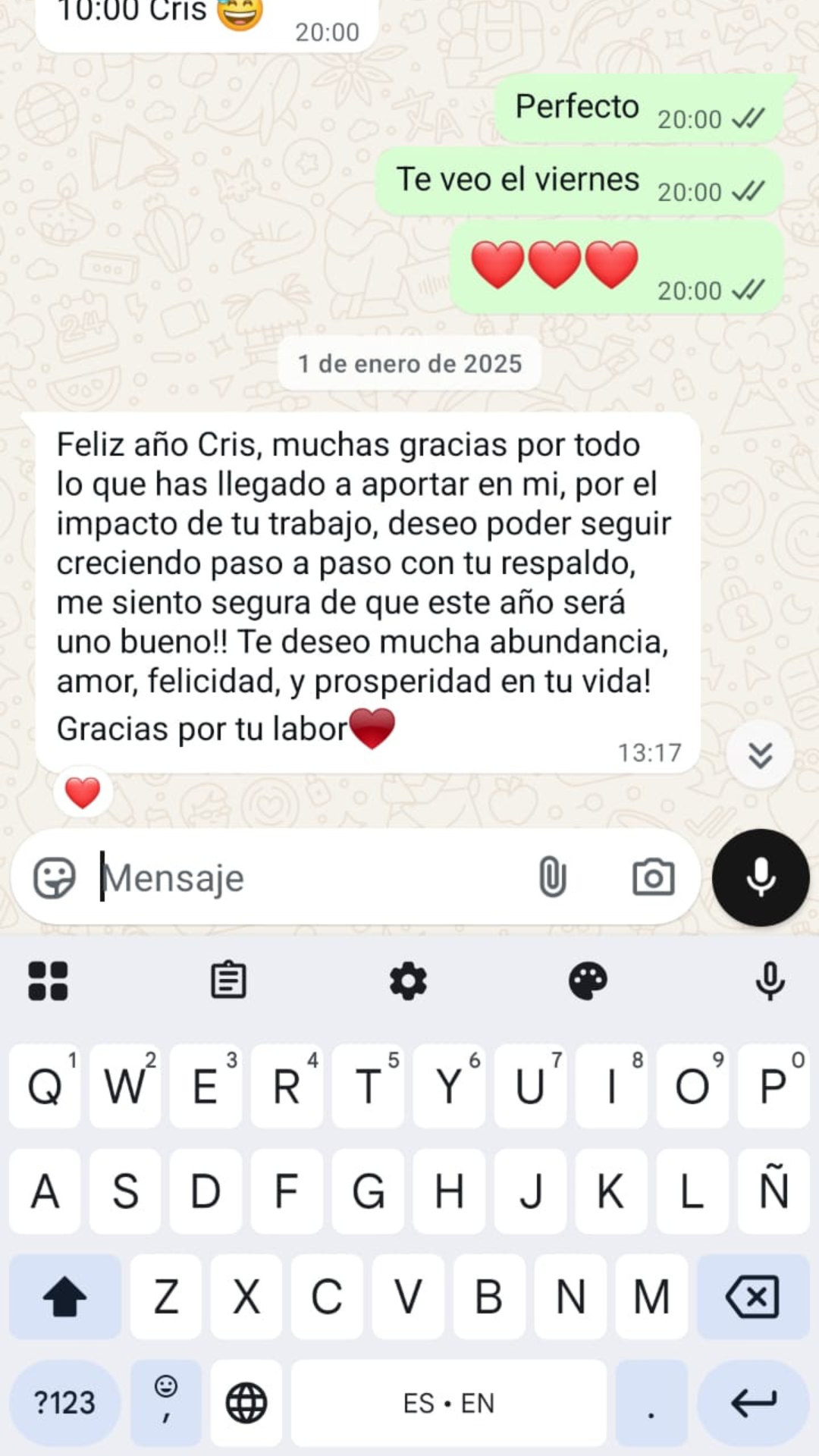Tap the return key on keyboard
The width and height of the screenshot is (819, 1456).
coord(753,1403)
